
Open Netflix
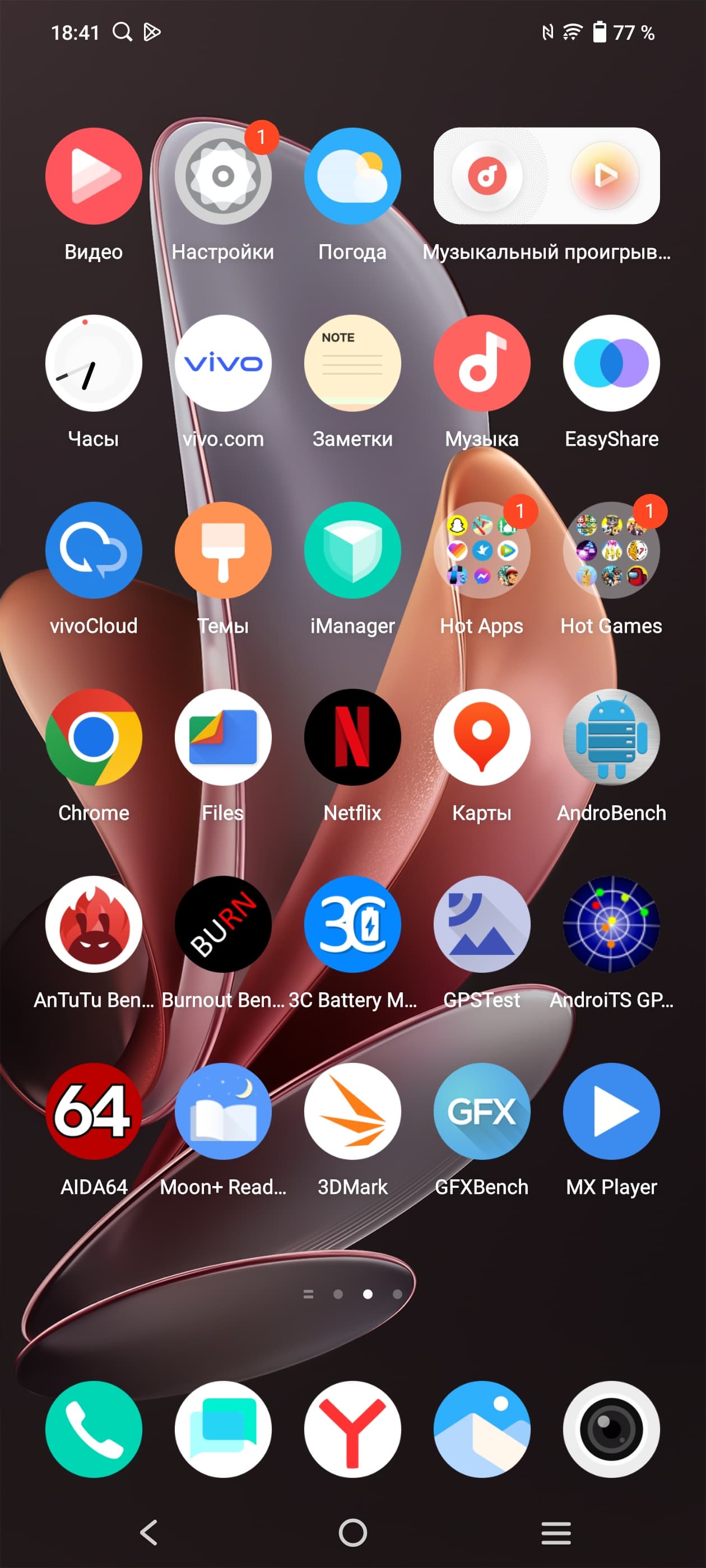[x=352, y=736]
